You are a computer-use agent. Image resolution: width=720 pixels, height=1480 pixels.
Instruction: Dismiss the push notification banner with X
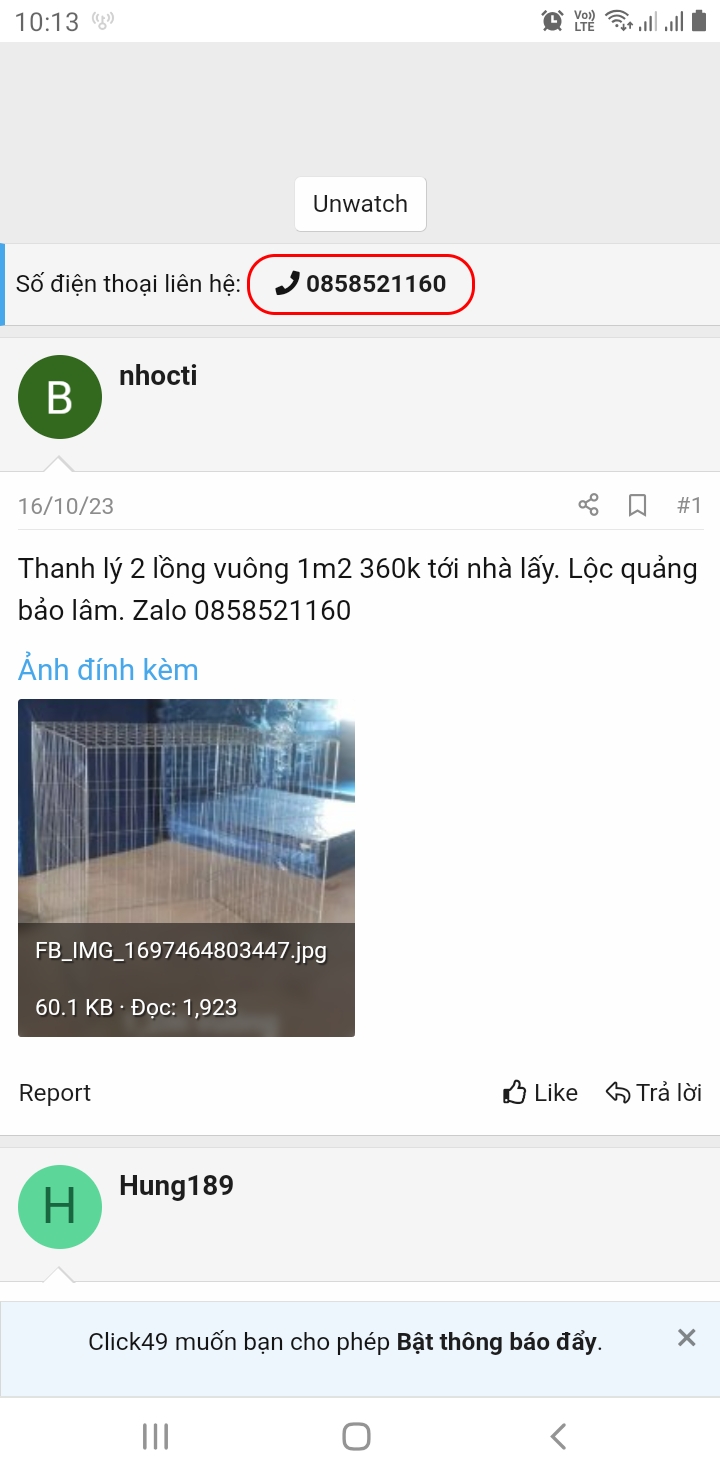coord(686,1337)
